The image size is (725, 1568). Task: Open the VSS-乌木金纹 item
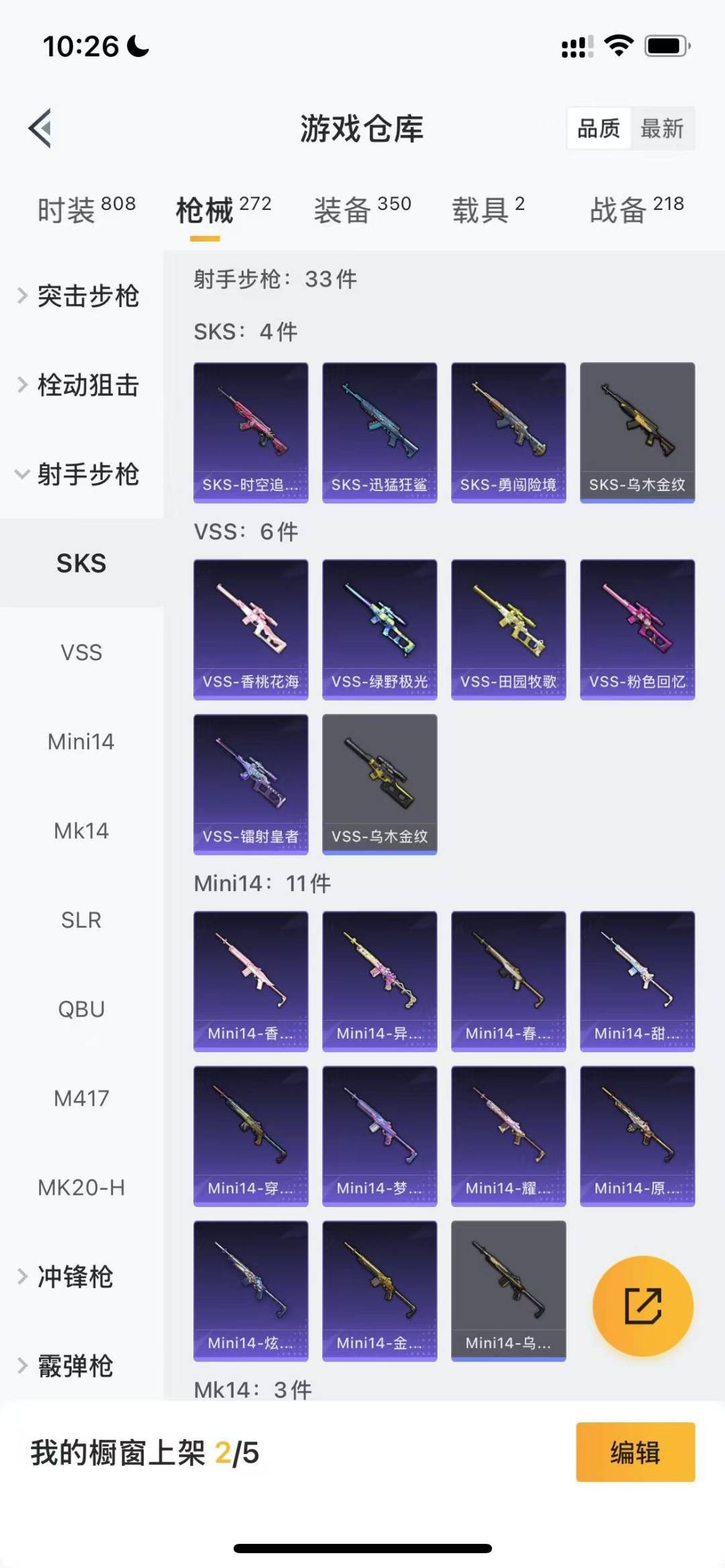[x=380, y=784]
